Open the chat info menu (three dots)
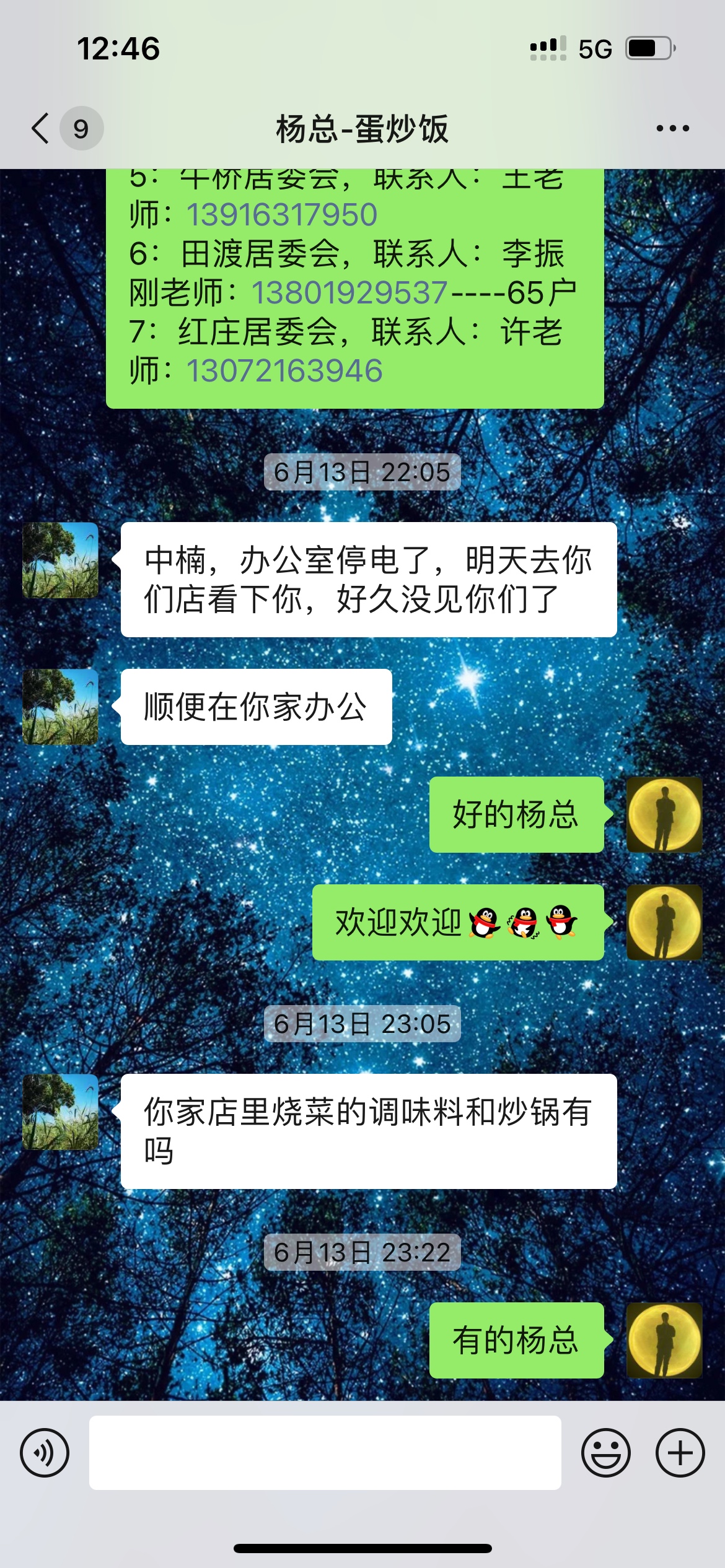Viewport: 725px width, 1568px height. 672,129
